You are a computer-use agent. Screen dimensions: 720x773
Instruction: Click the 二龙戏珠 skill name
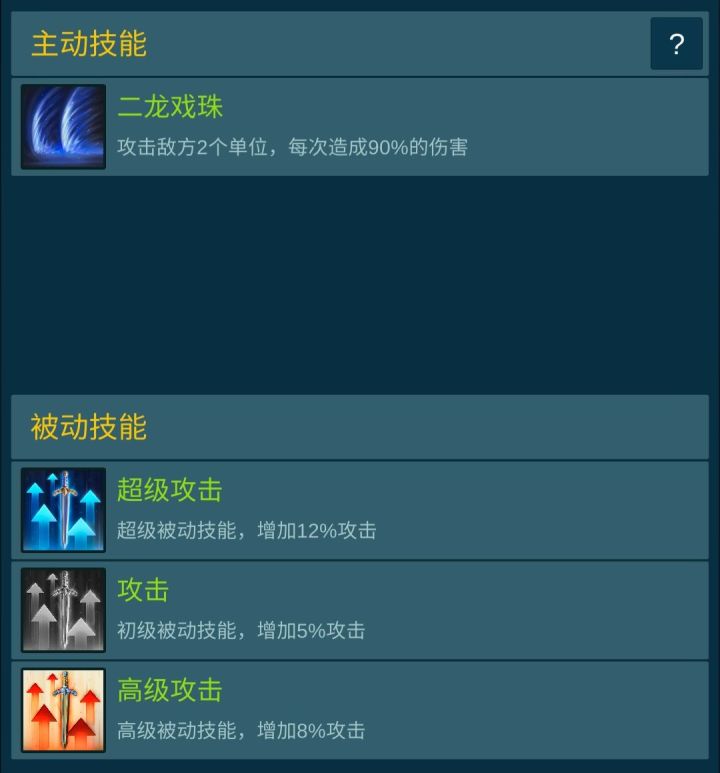tap(171, 107)
